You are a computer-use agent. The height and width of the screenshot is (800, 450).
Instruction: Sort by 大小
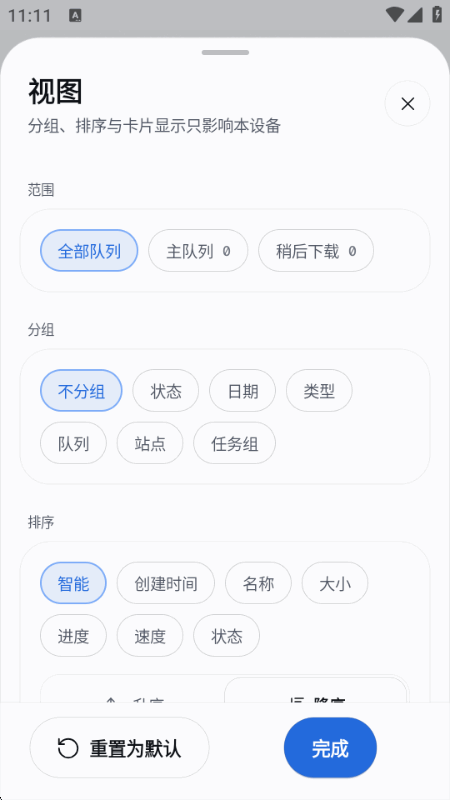coord(335,583)
